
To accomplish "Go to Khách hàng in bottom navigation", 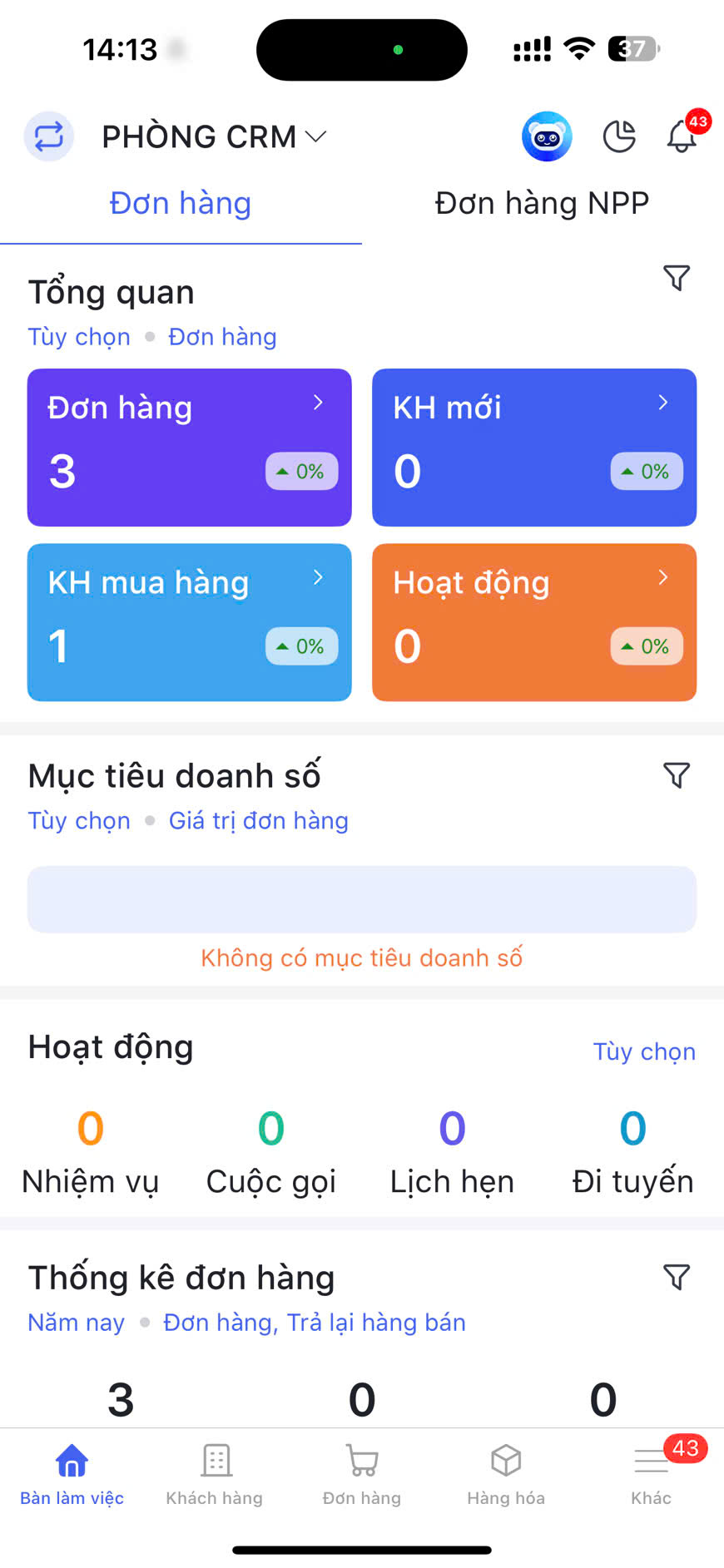I will click(215, 1475).
